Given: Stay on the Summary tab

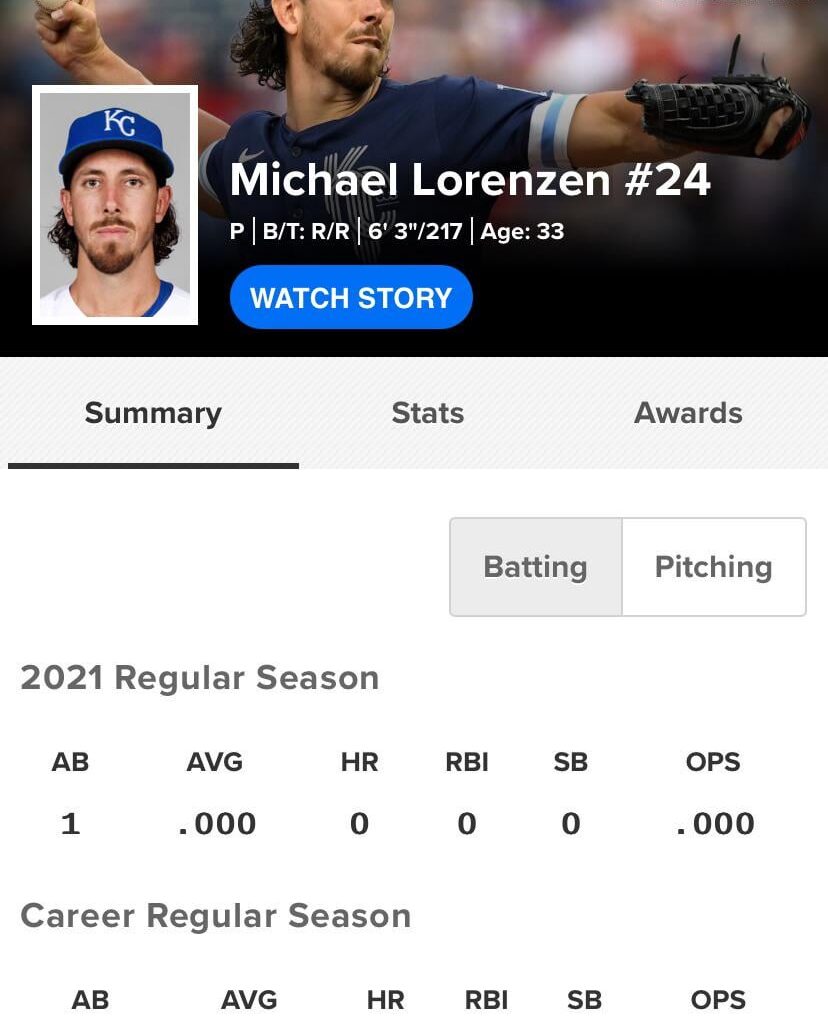Looking at the screenshot, I should [x=152, y=412].
